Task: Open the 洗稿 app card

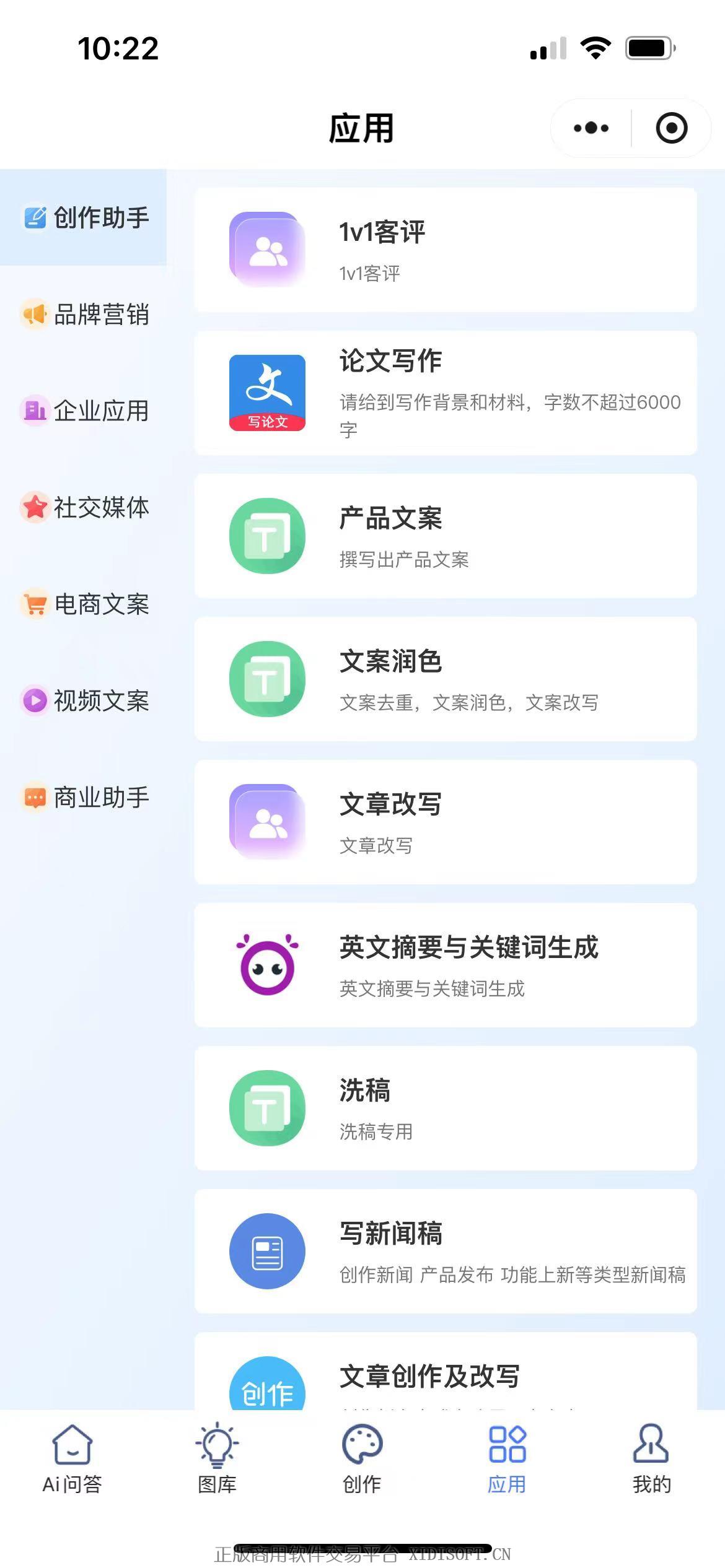Action: pyautogui.click(x=446, y=1108)
